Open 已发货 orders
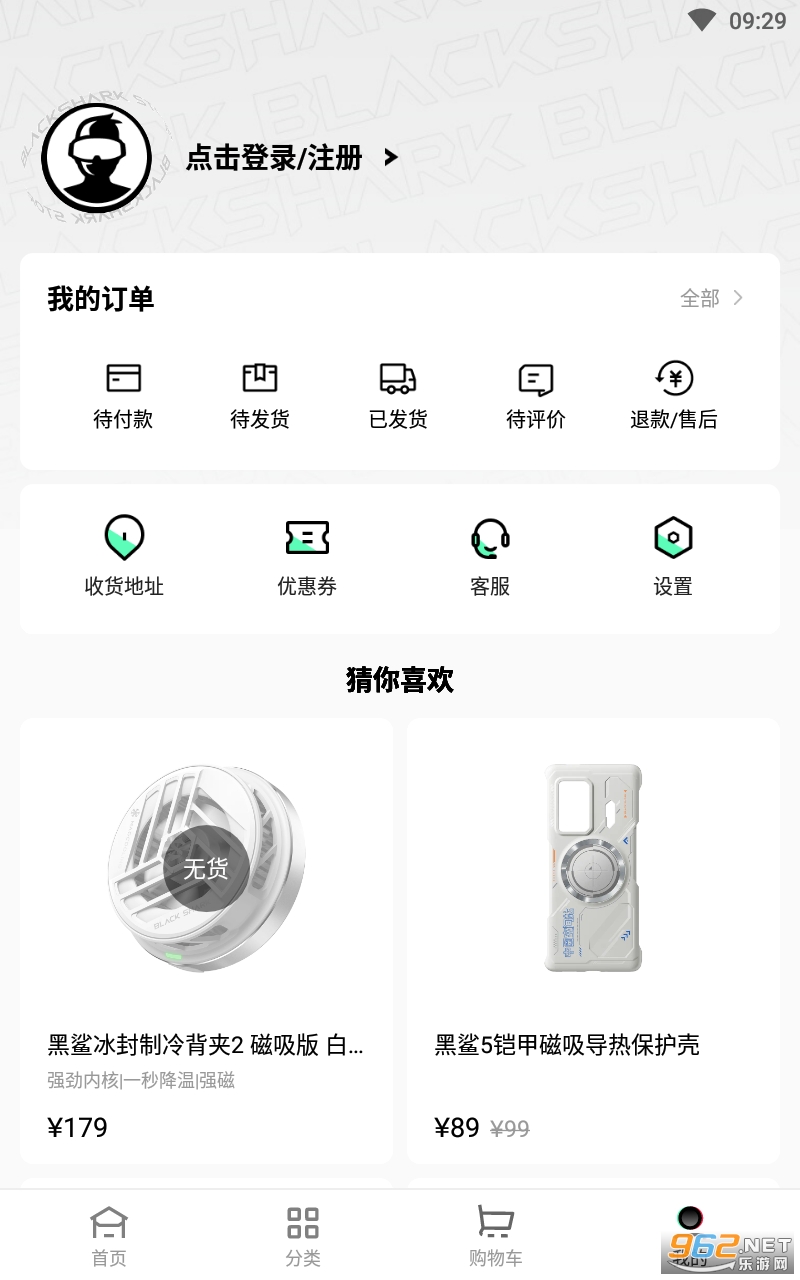The height and width of the screenshot is (1280, 800). point(398,397)
